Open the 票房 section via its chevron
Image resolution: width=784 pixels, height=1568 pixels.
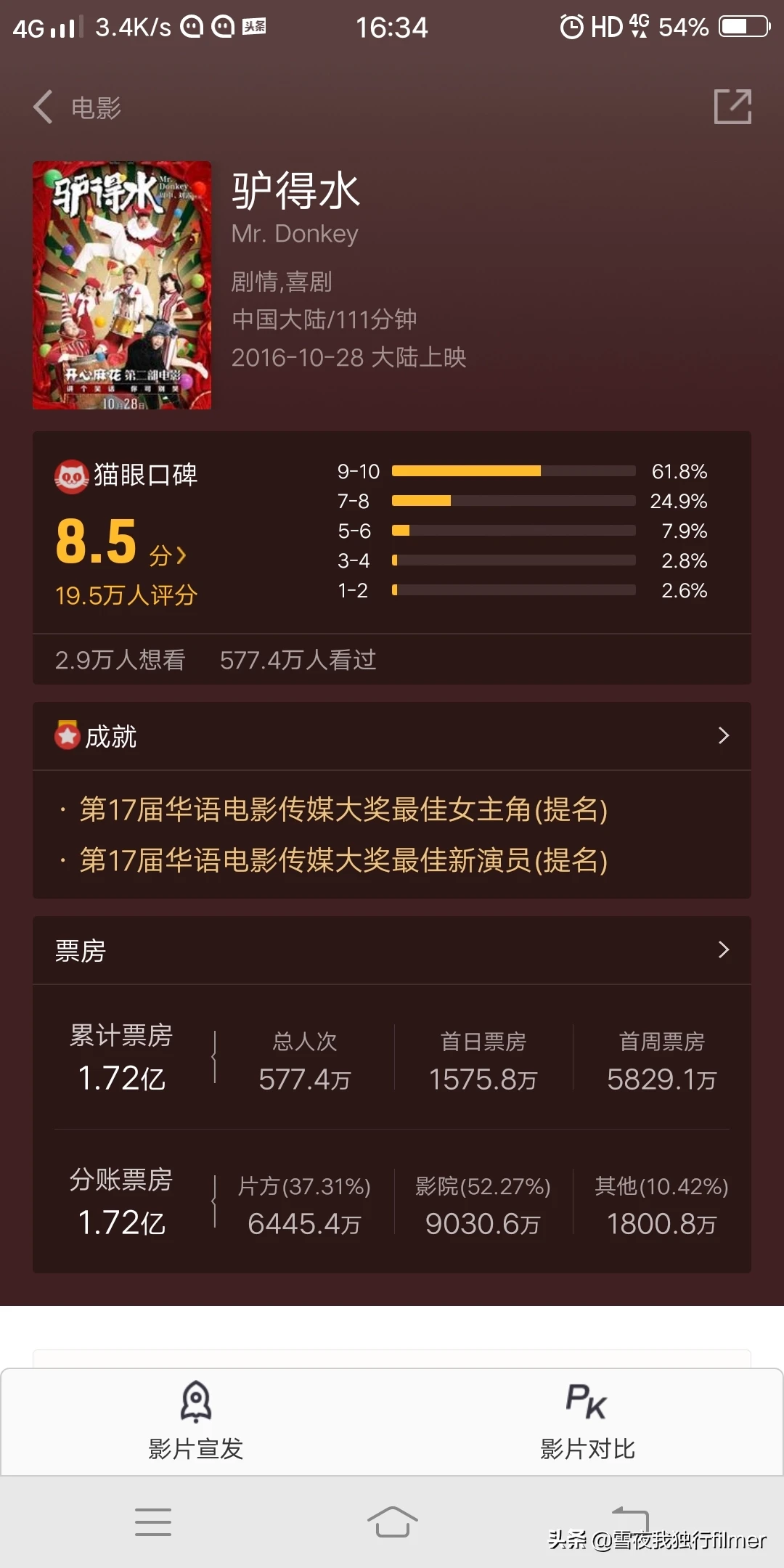[x=724, y=950]
